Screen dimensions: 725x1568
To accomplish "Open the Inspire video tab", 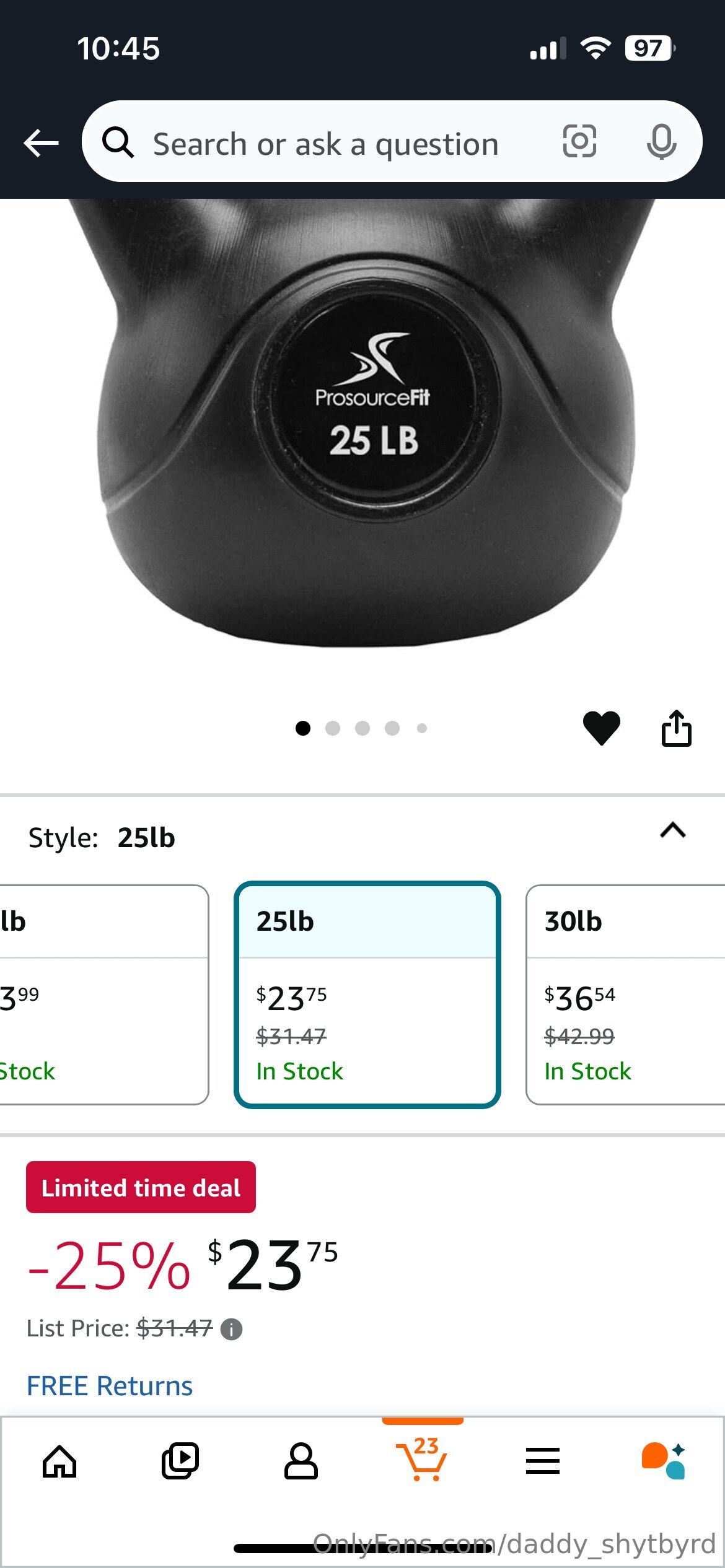I will point(180,1461).
